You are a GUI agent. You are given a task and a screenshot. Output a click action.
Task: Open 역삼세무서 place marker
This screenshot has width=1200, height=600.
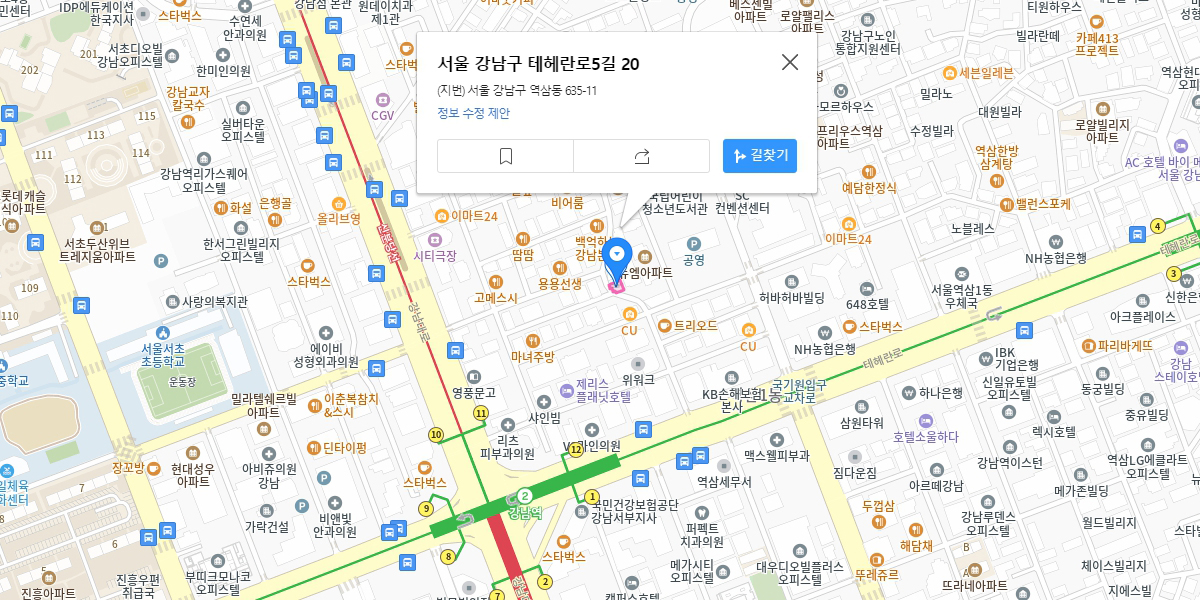pos(723,466)
